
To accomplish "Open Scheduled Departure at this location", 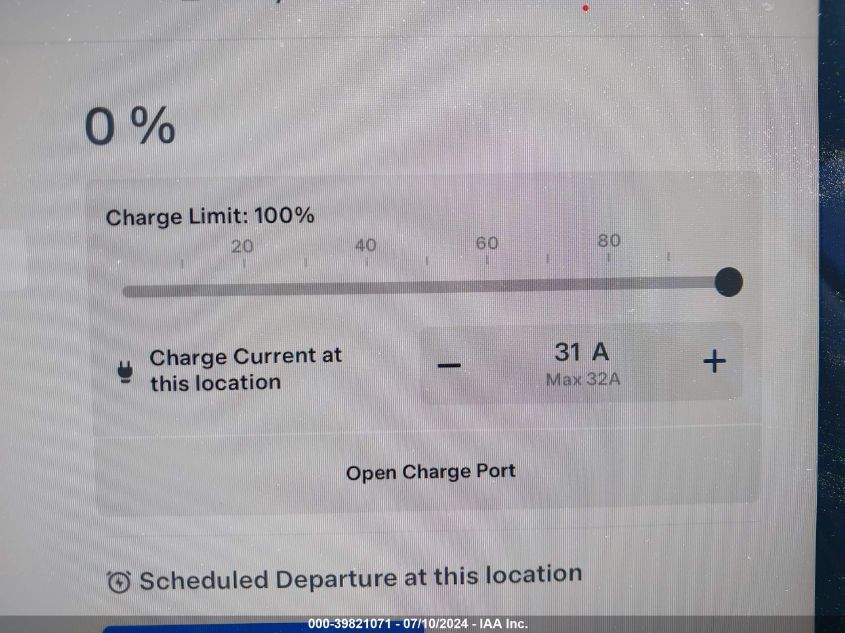I will 345,578.
